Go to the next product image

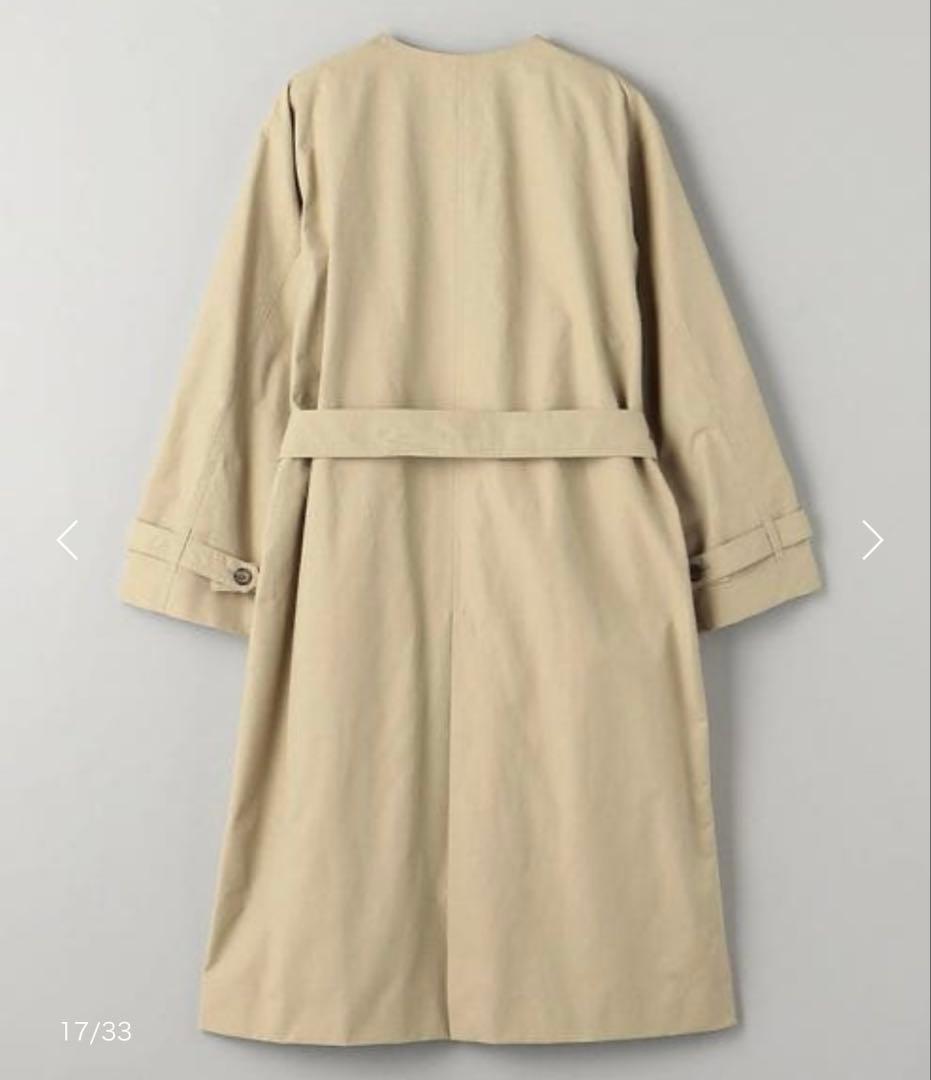point(872,540)
